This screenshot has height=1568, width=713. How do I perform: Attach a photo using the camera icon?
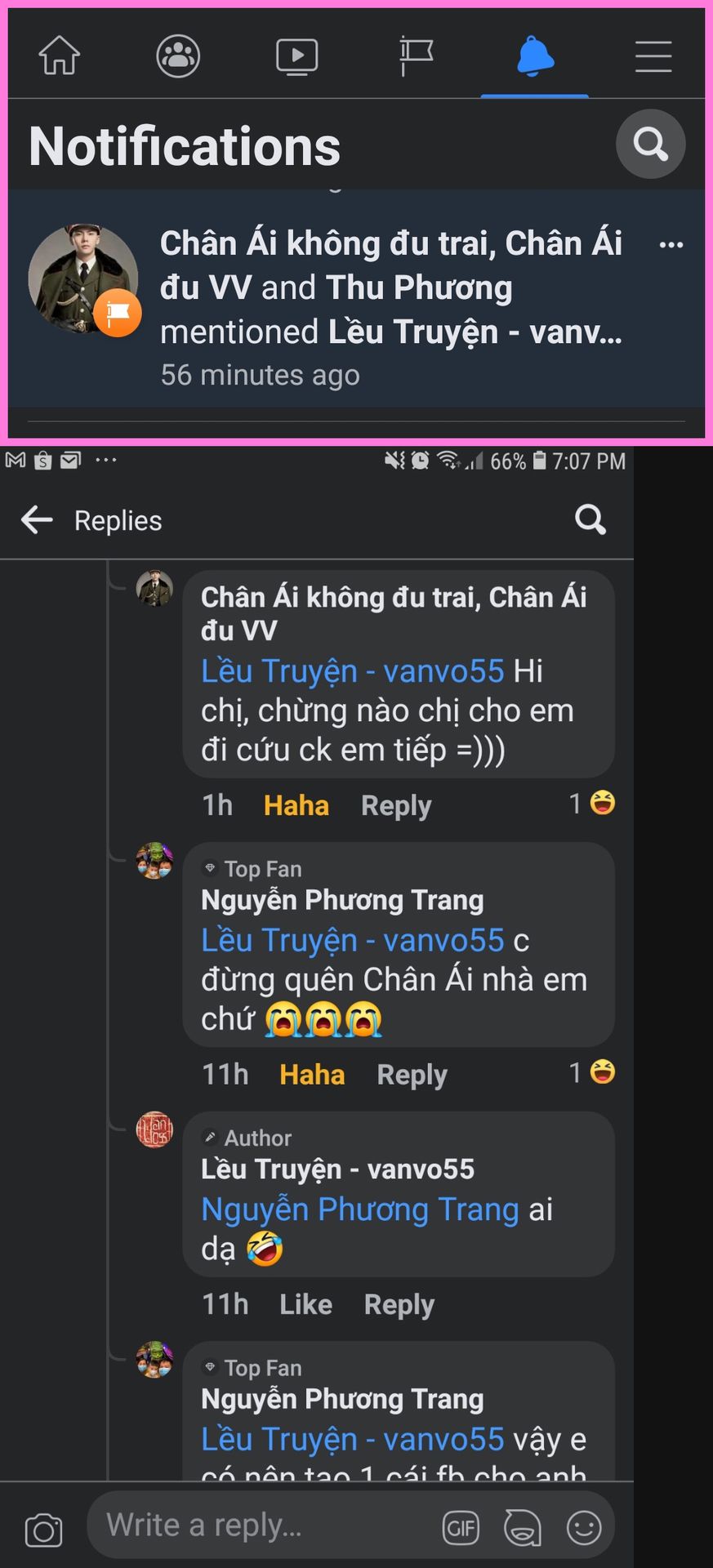44,1530
